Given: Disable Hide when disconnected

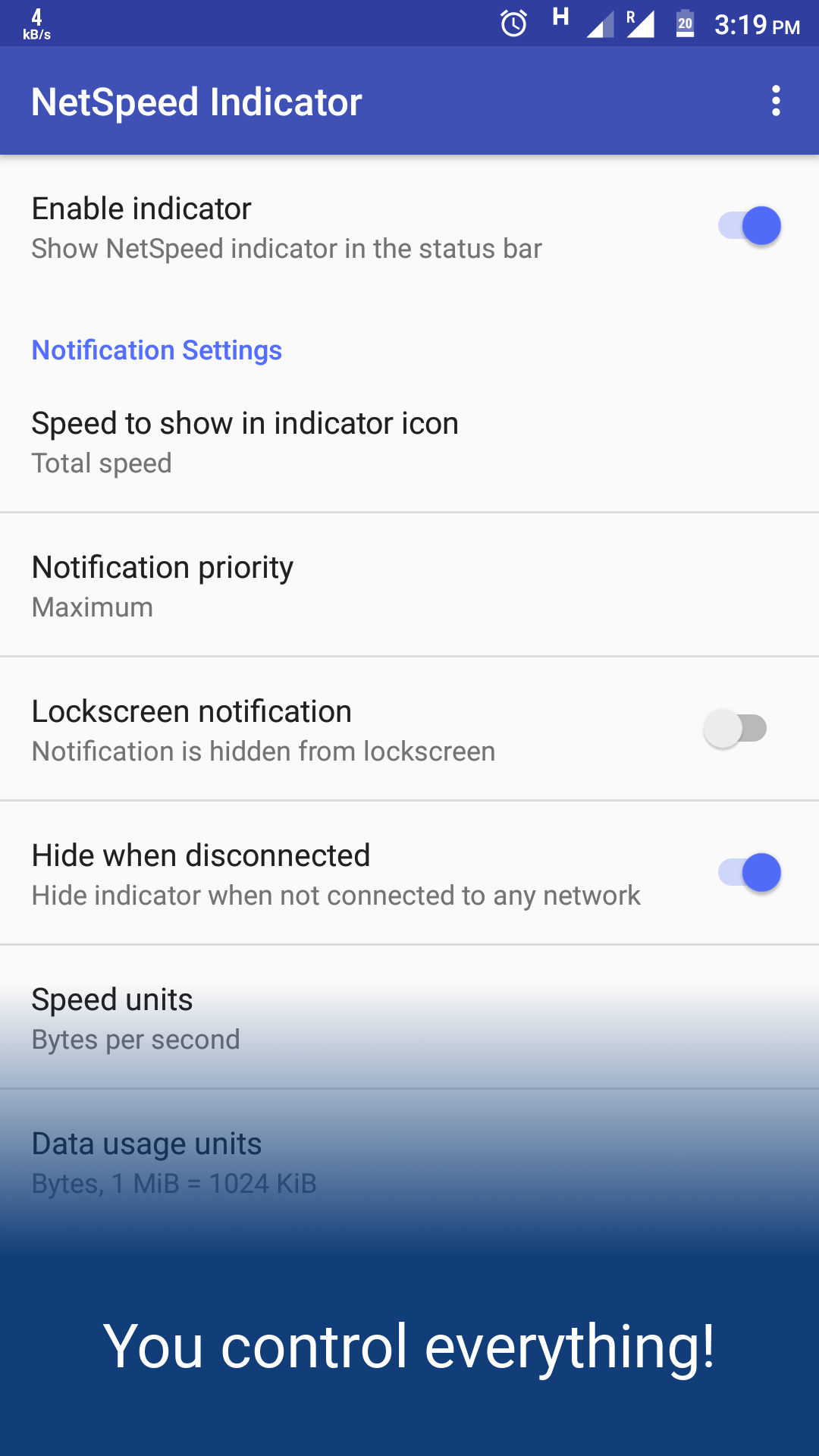Looking at the screenshot, I should click(749, 873).
